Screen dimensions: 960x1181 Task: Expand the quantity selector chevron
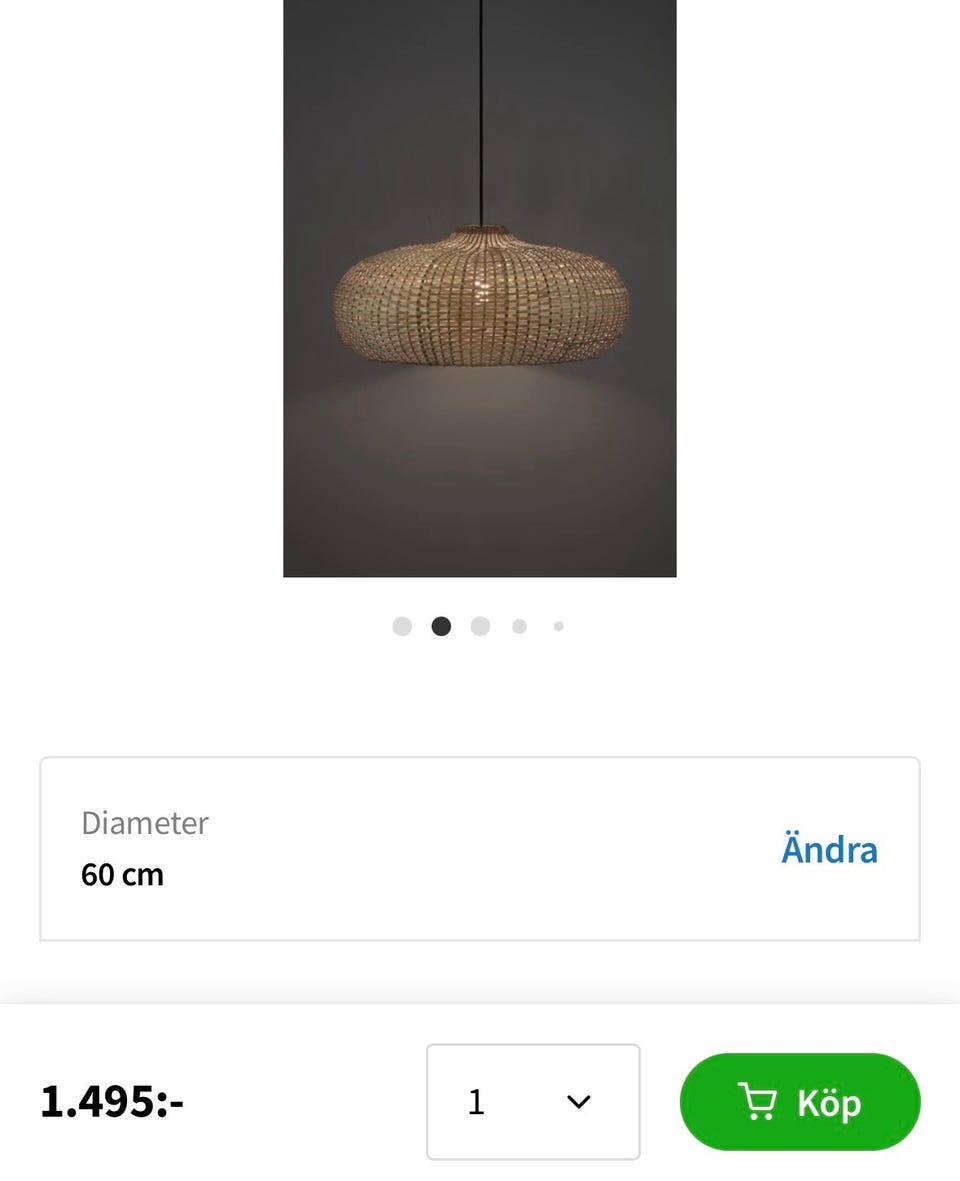point(577,1103)
